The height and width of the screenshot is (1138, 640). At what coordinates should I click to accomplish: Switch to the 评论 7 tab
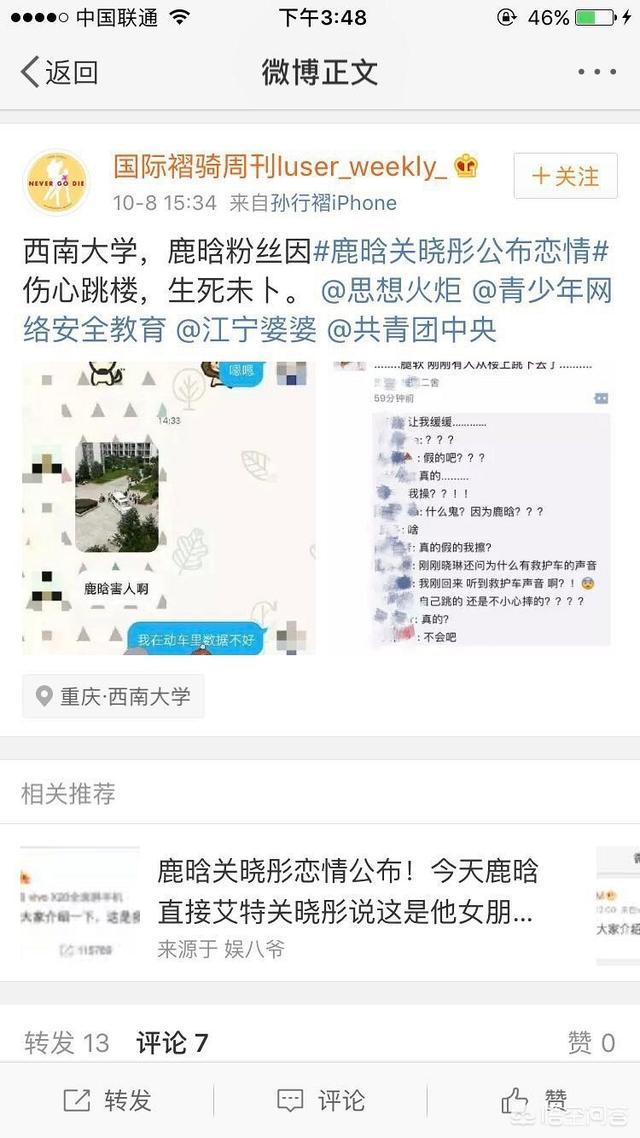tap(172, 1043)
